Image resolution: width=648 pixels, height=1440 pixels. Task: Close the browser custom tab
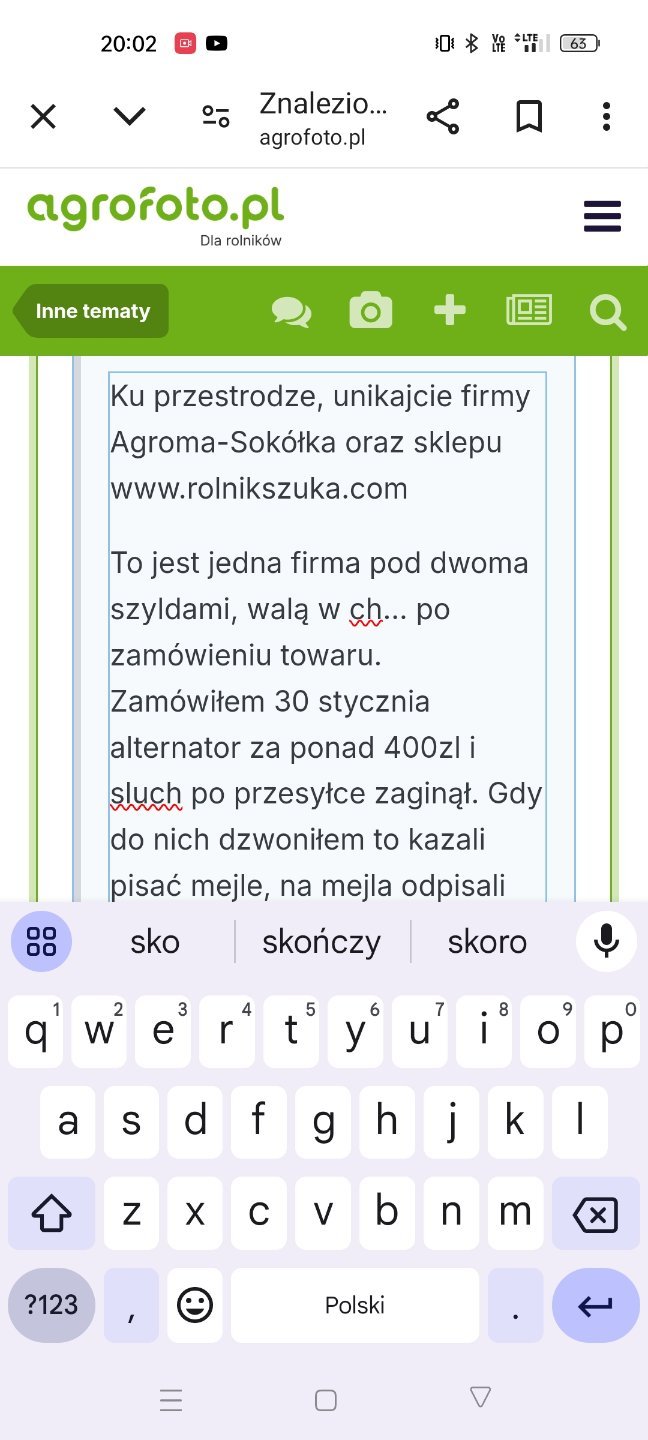(x=43, y=117)
